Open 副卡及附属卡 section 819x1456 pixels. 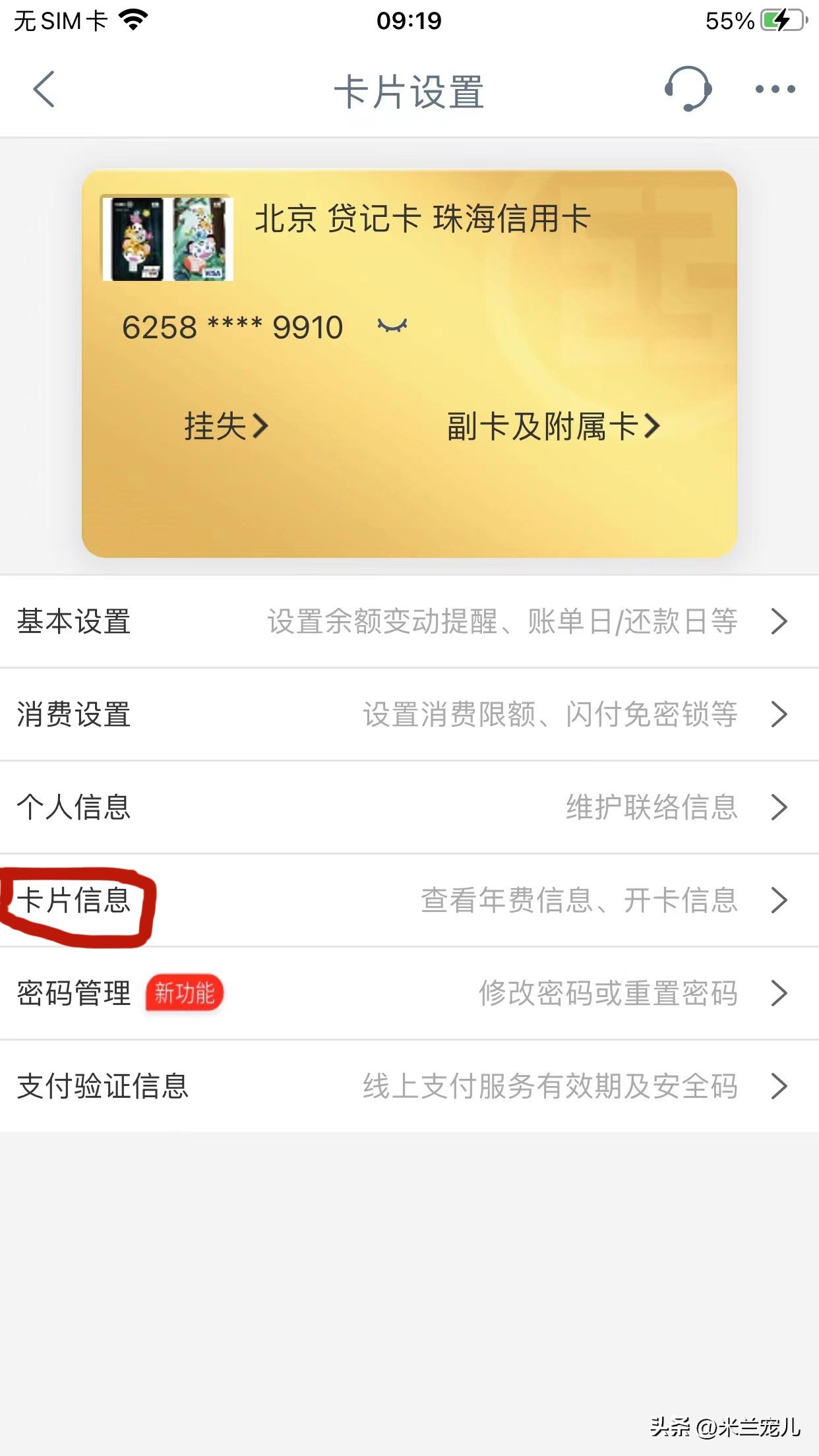tap(553, 426)
